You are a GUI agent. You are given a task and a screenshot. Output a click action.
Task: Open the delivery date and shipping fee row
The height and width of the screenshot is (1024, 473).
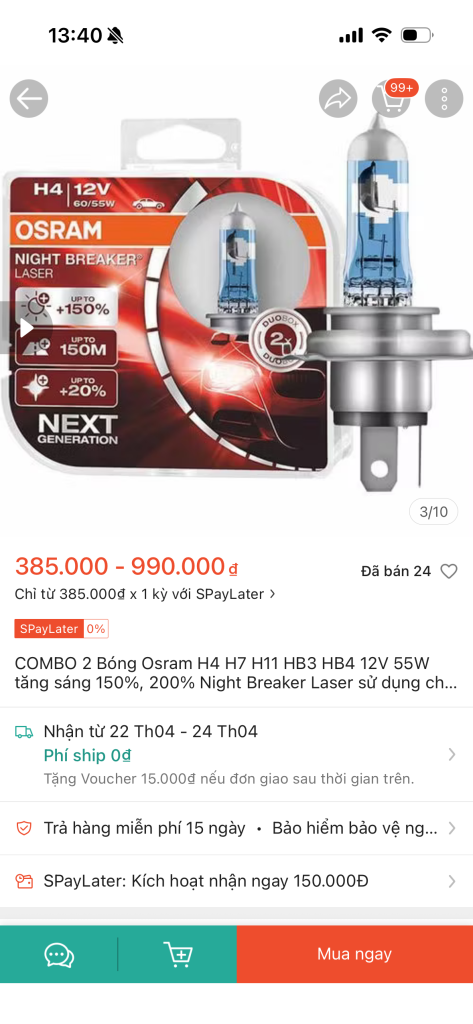(236, 755)
